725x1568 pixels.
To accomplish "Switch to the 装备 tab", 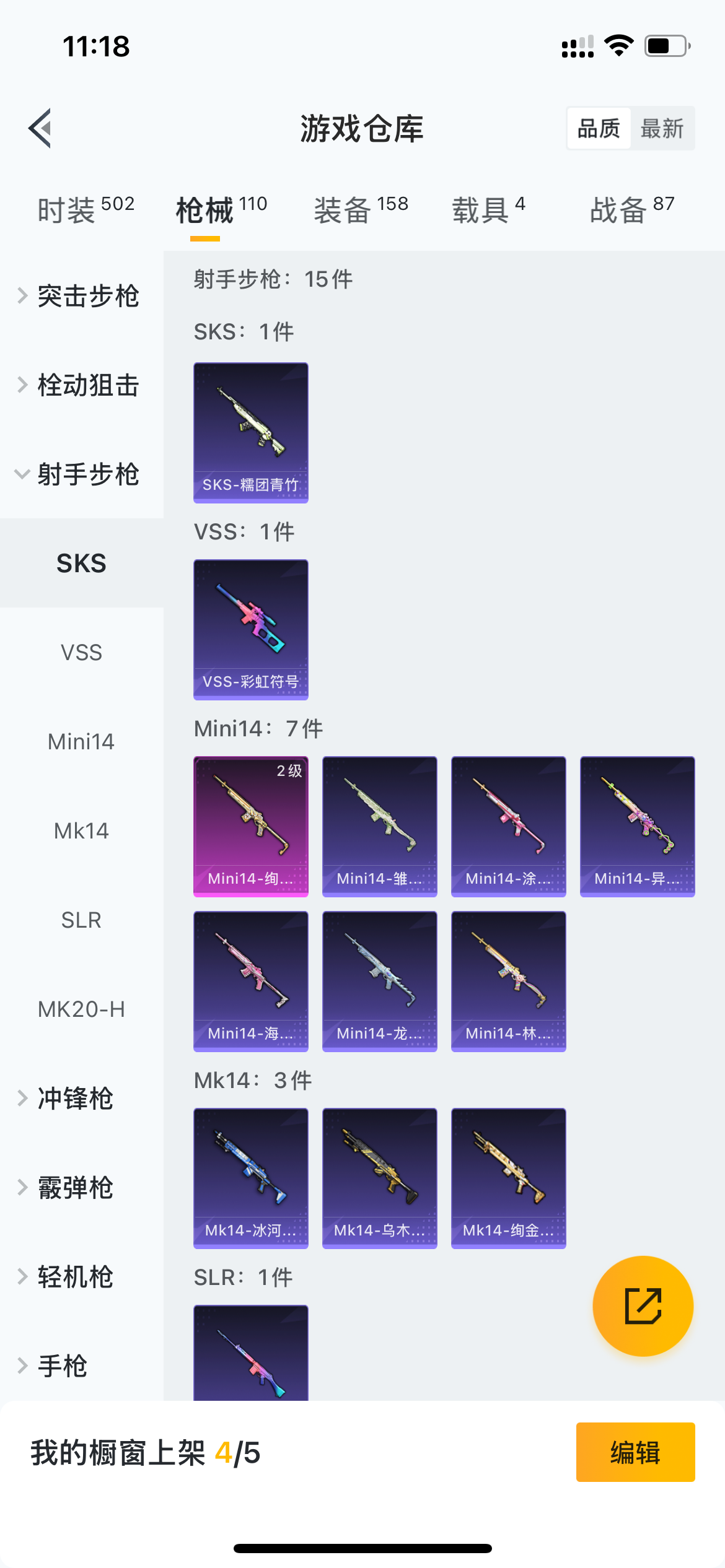I will (x=361, y=210).
